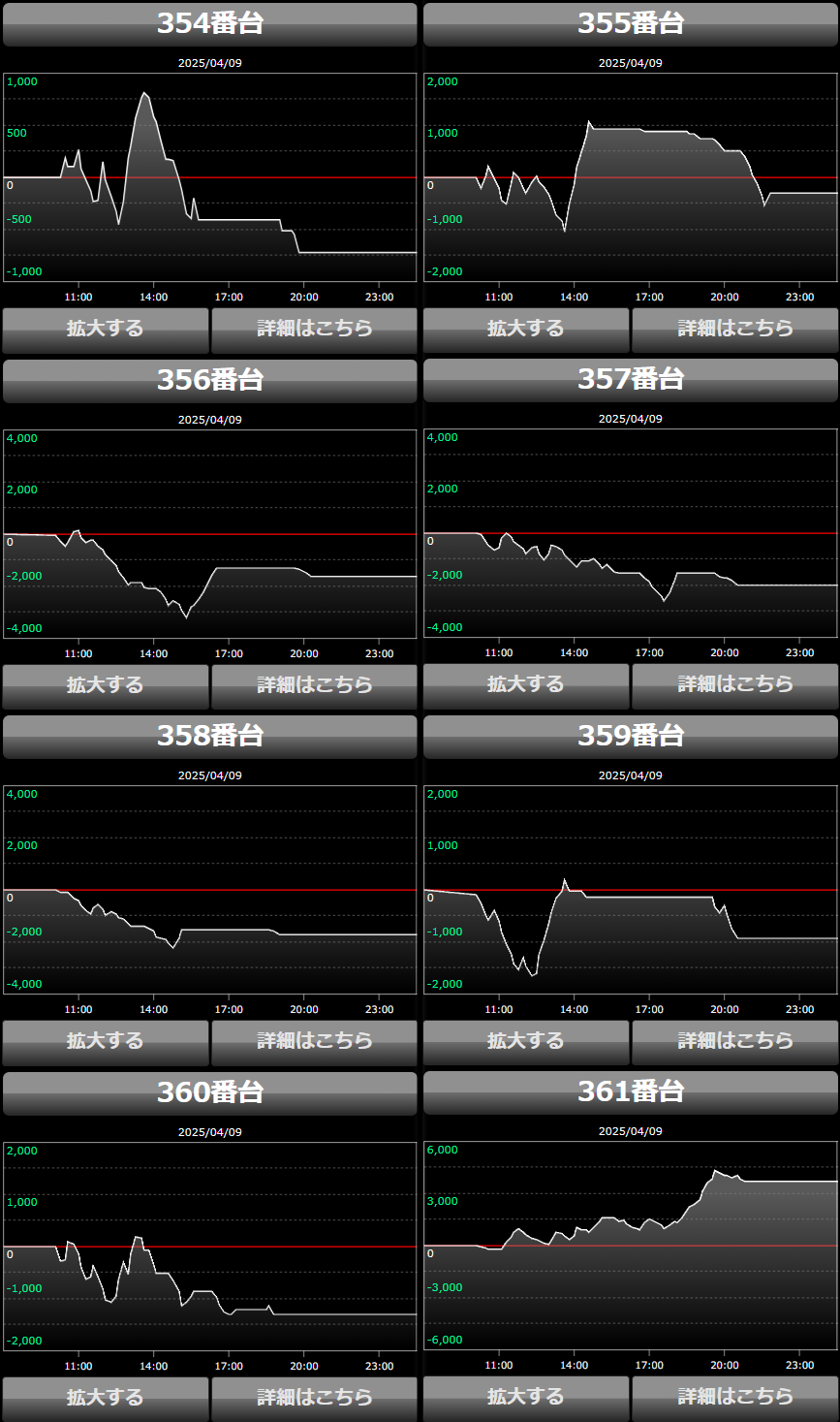Open details for machine 356番台
Screen dimensions: 840x1422
coord(315,685)
